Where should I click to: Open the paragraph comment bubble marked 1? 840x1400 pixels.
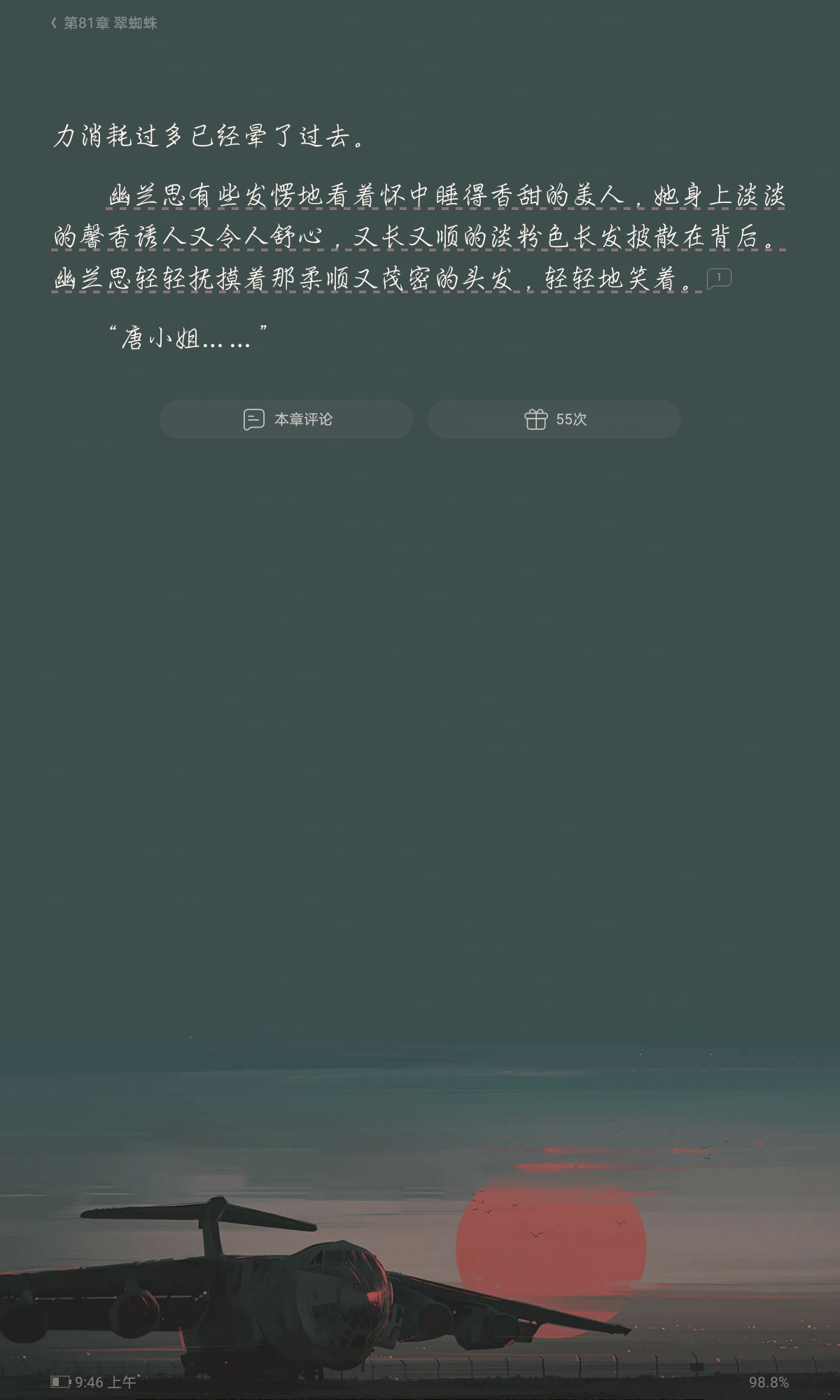719,278
